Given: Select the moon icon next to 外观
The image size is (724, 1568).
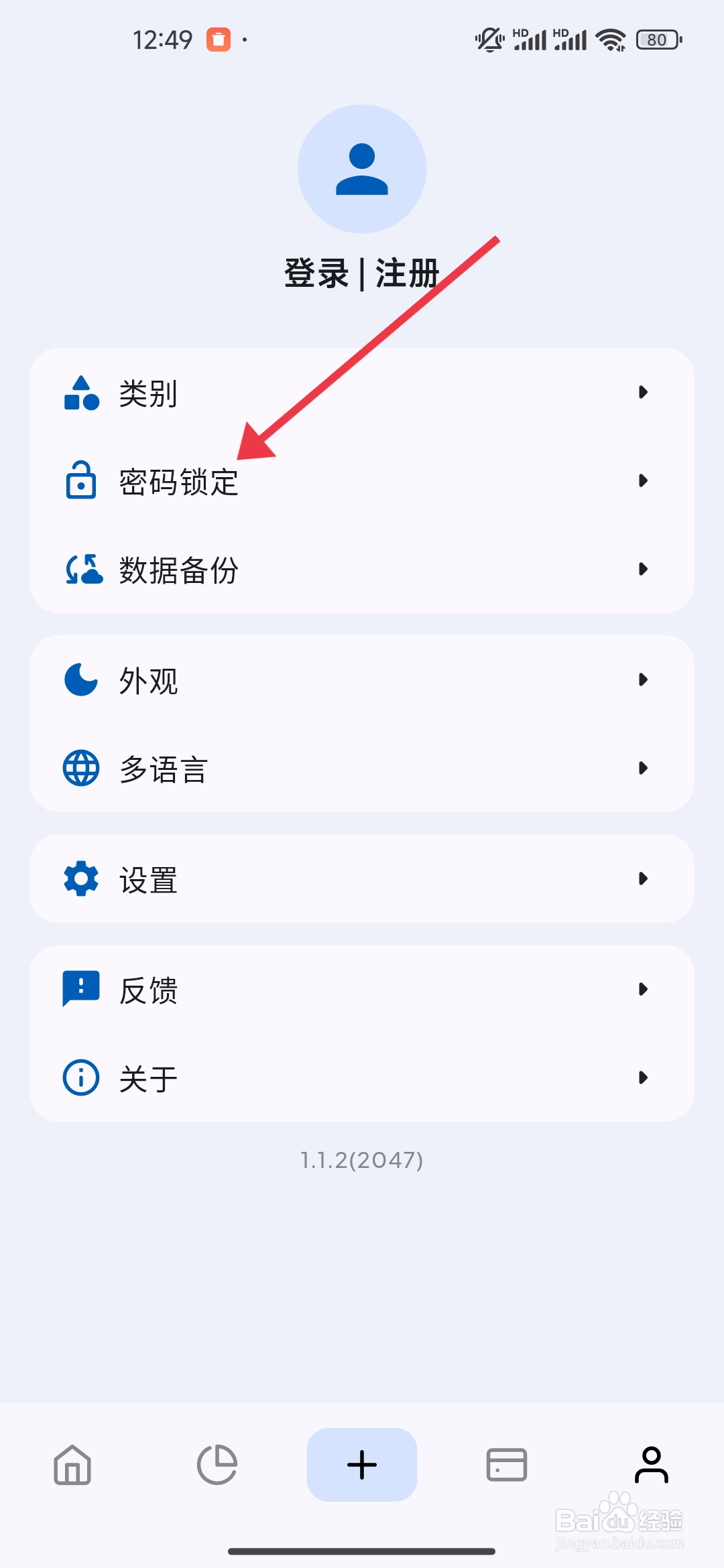Looking at the screenshot, I should click(80, 681).
